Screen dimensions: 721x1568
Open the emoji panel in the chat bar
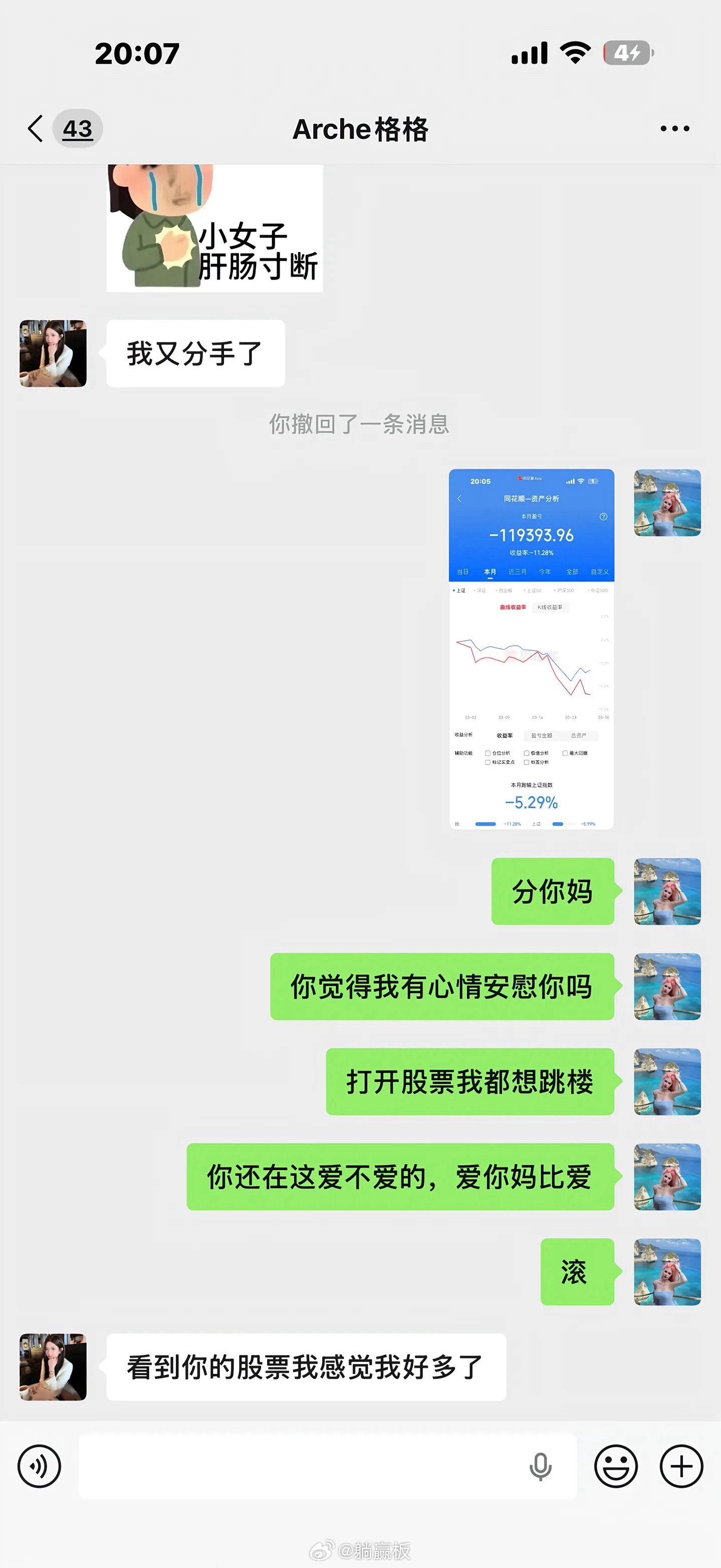click(616, 1465)
